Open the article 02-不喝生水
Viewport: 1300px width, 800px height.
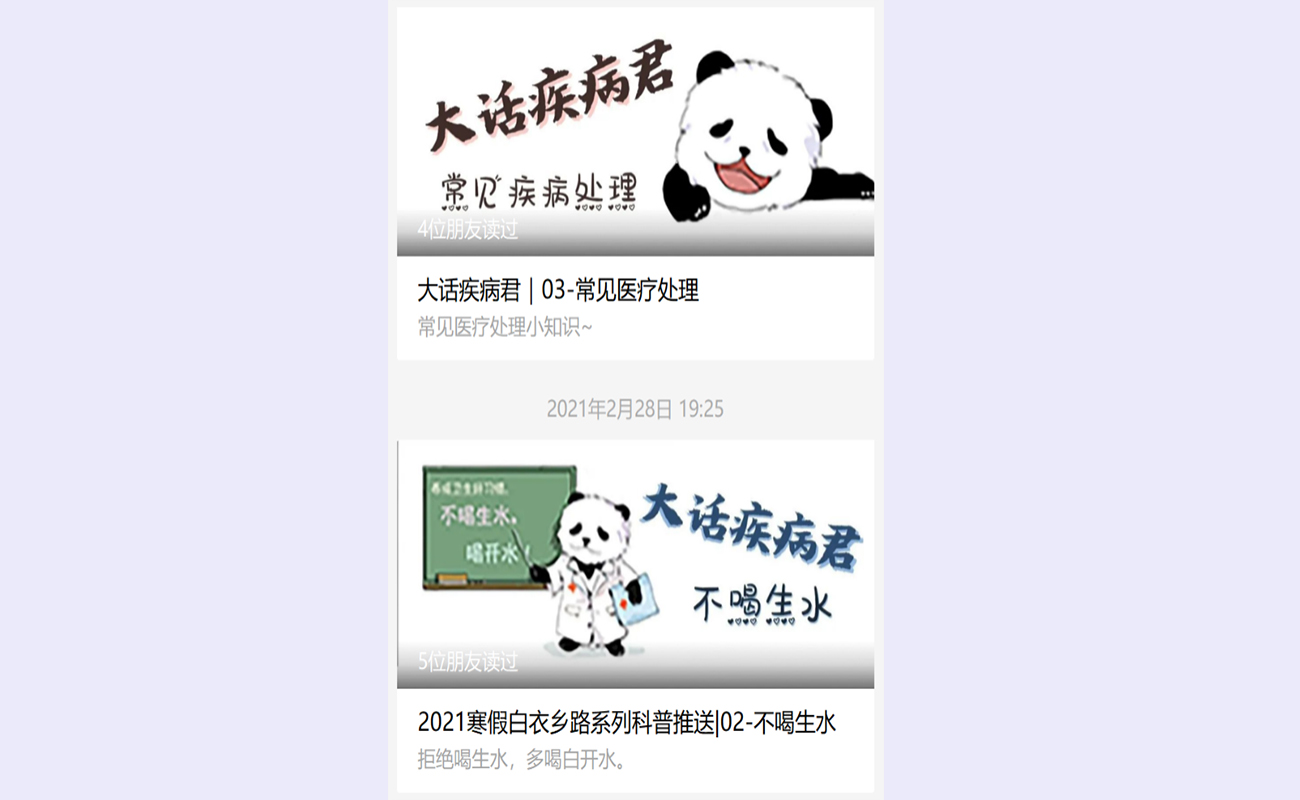[626, 723]
